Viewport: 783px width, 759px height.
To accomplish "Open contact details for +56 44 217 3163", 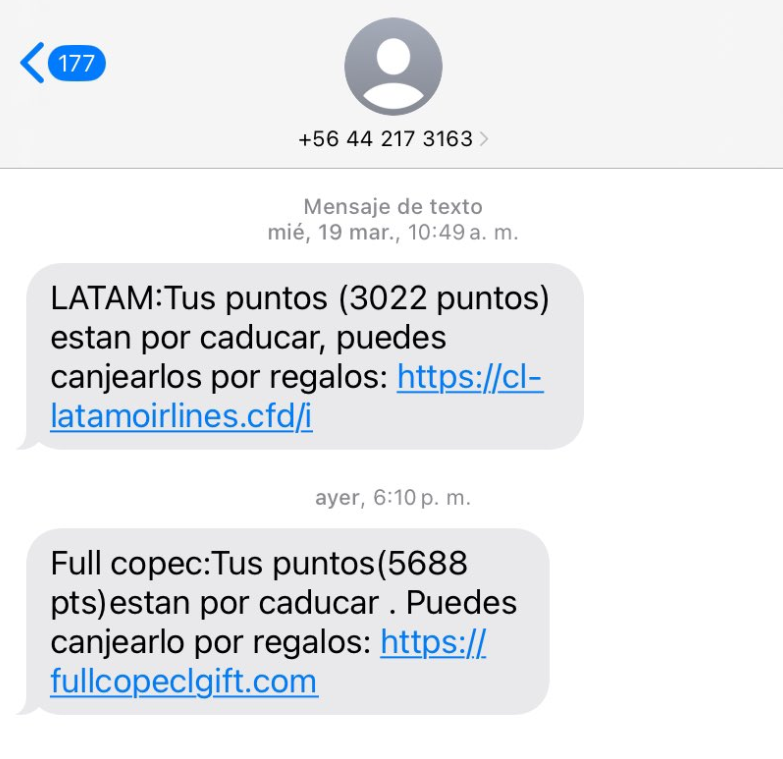I will click(x=393, y=139).
